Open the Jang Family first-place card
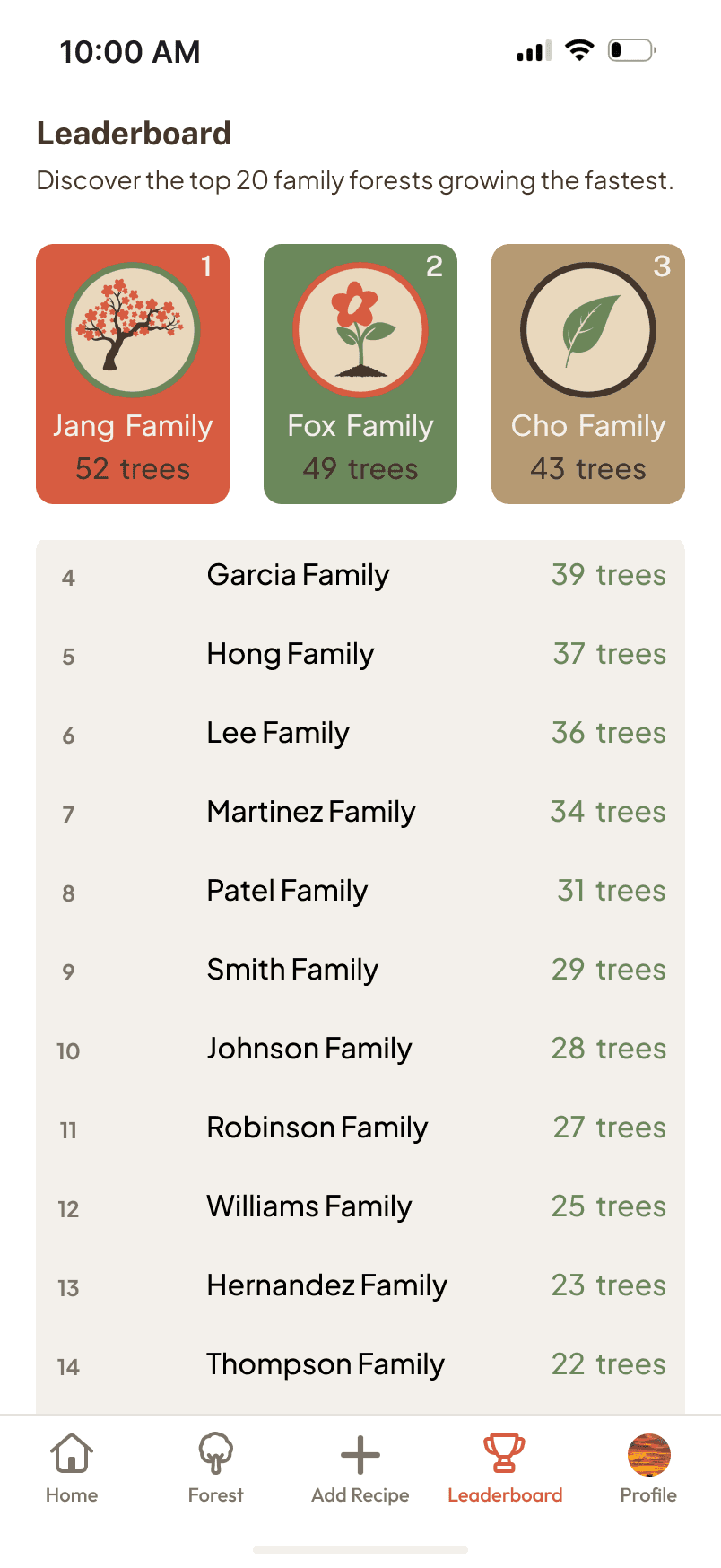The image size is (721, 1568). click(x=133, y=374)
